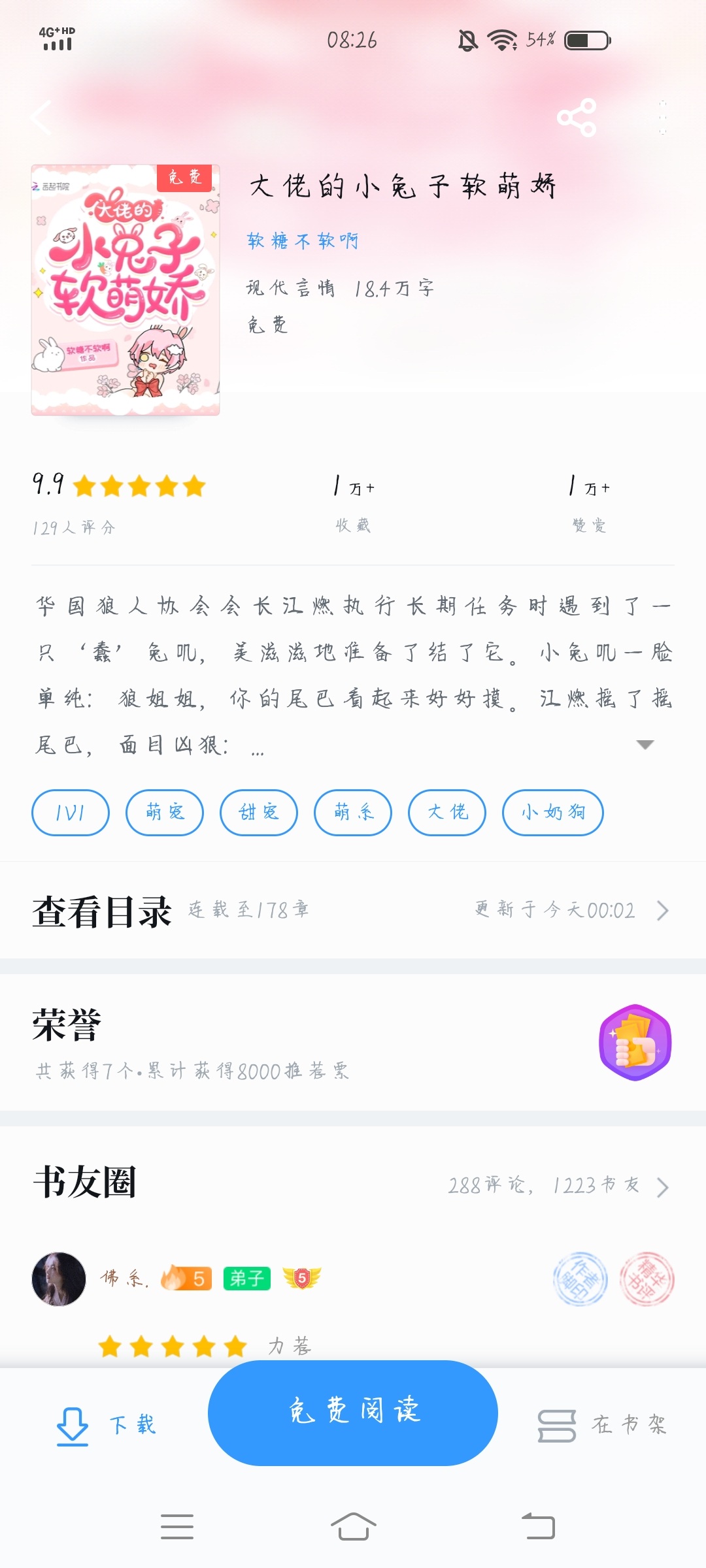The width and height of the screenshot is (706, 1568).
Task: Select the 大佬 tag
Action: point(447,813)
